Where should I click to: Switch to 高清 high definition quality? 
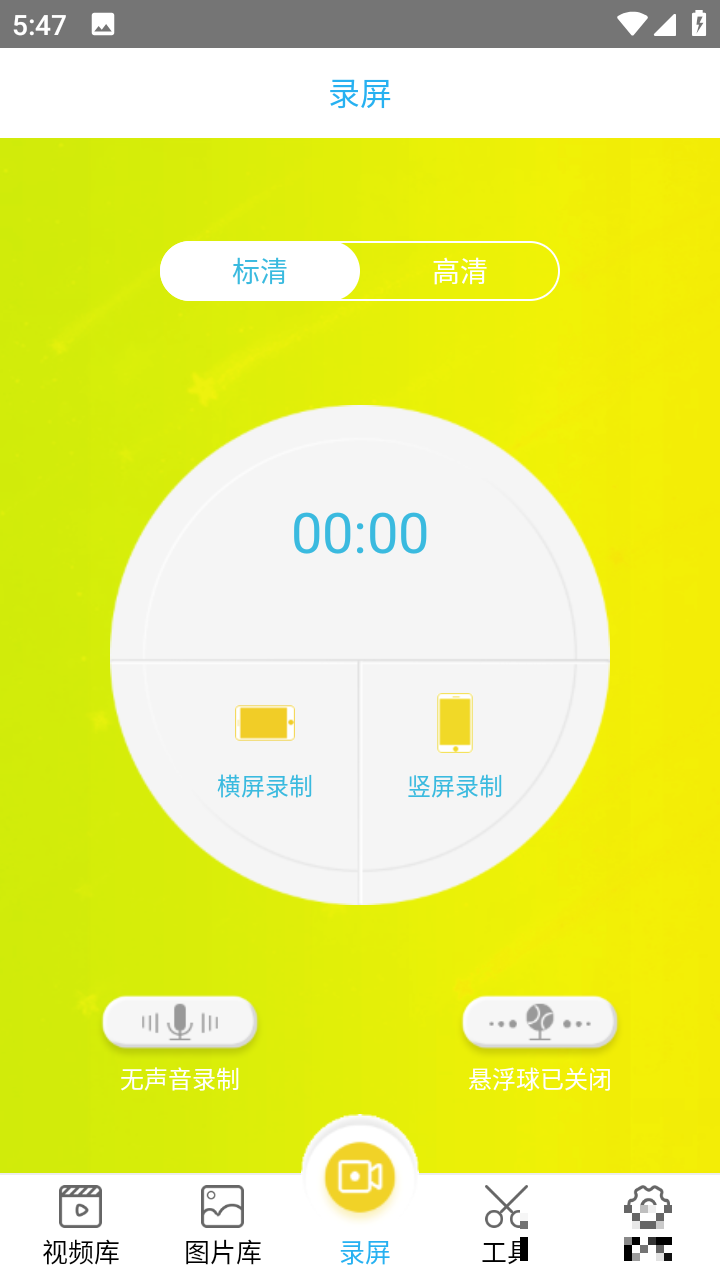459,271
